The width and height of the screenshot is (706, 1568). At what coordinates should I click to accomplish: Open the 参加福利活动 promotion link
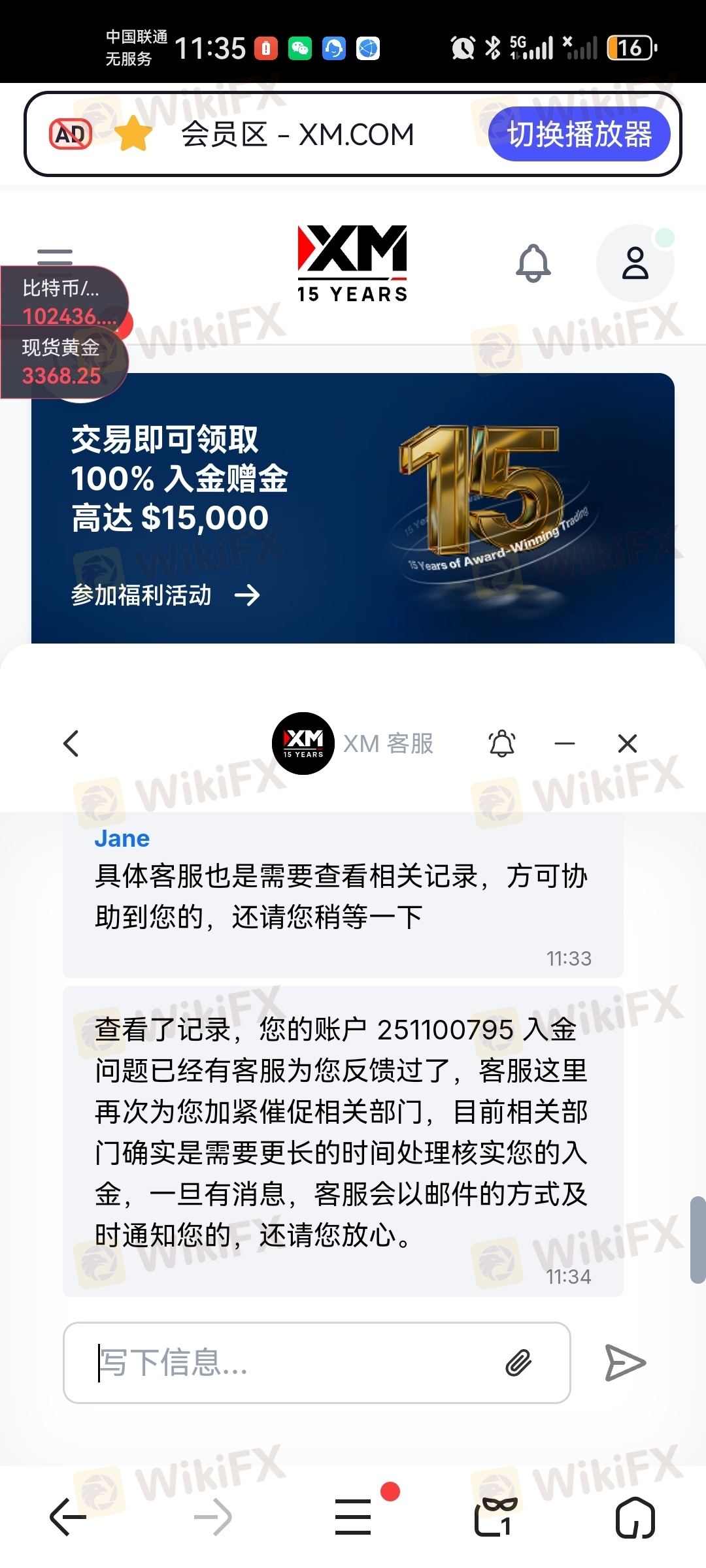(165, 595)
